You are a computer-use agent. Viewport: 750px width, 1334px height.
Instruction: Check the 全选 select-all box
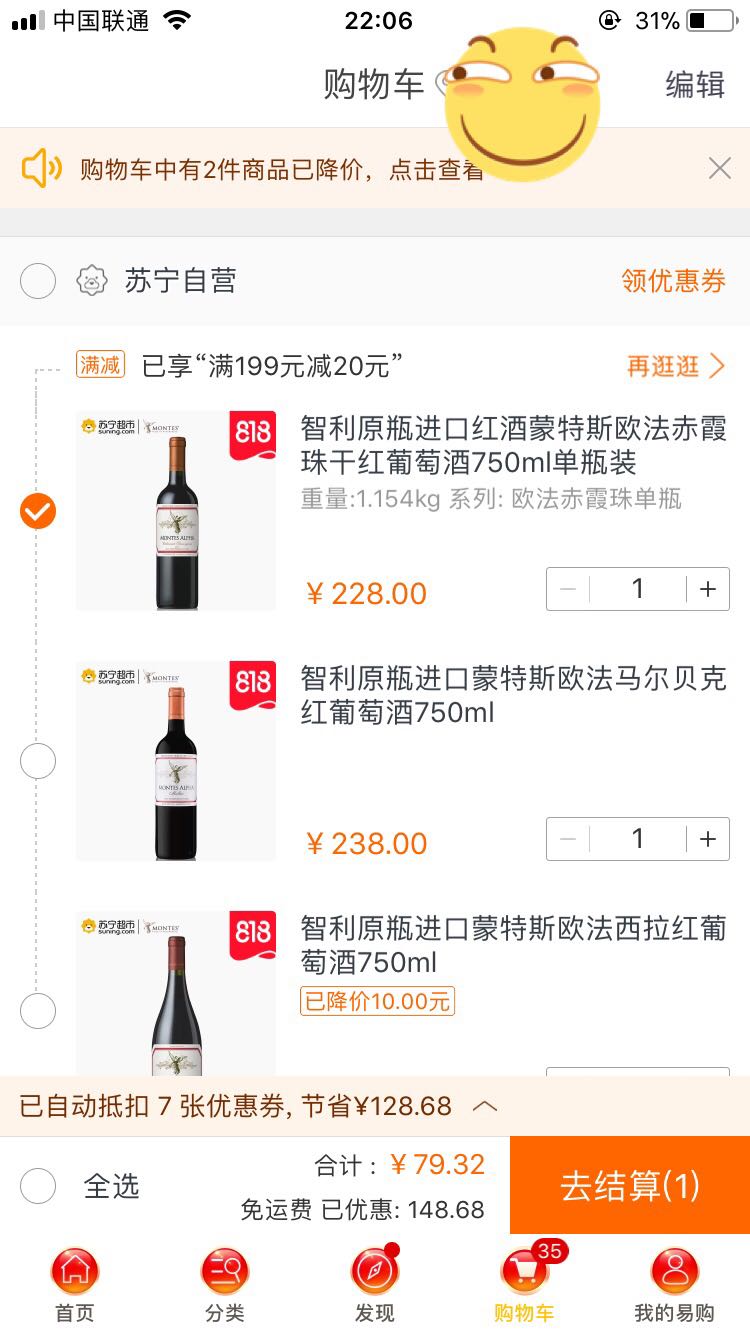[x=38, y=1187]
